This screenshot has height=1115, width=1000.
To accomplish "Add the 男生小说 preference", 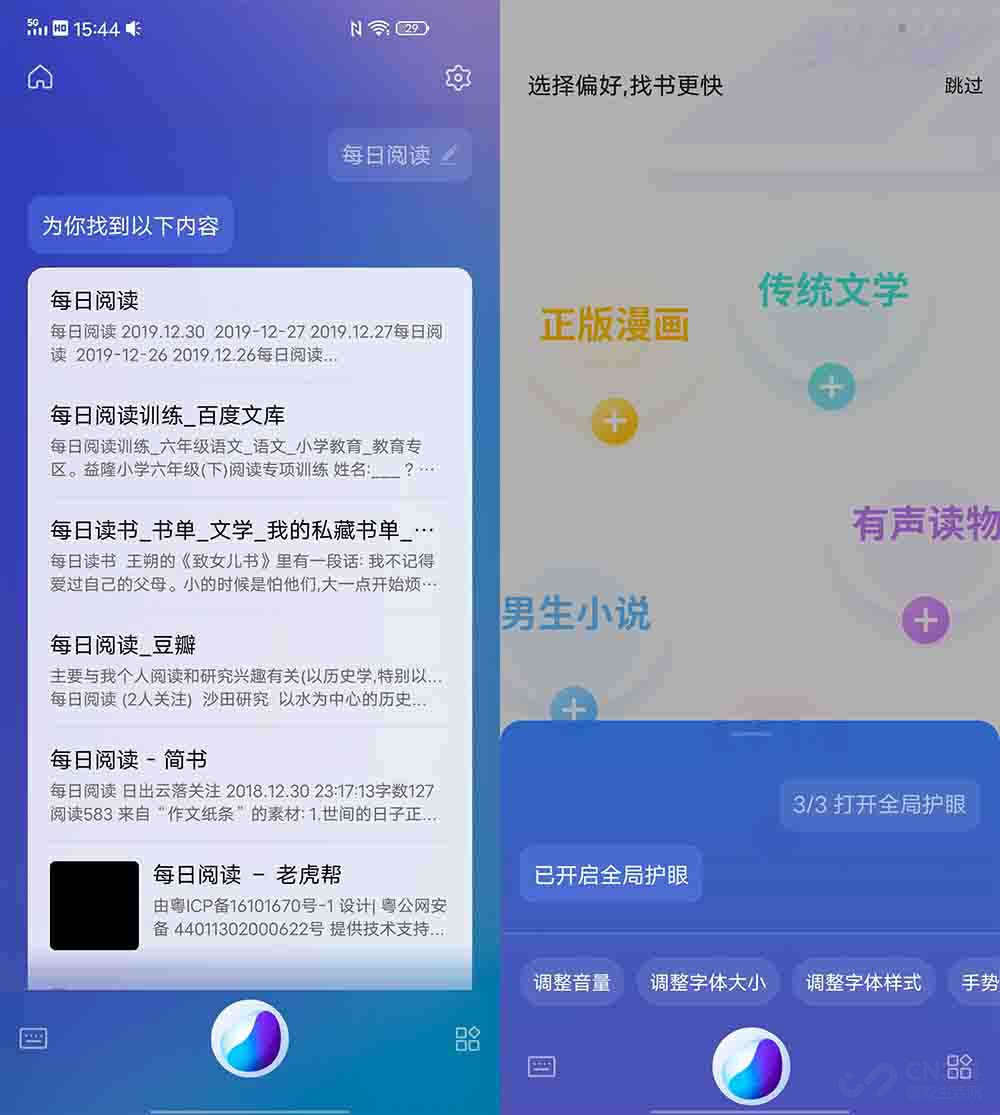I will [x=574, y=708].
